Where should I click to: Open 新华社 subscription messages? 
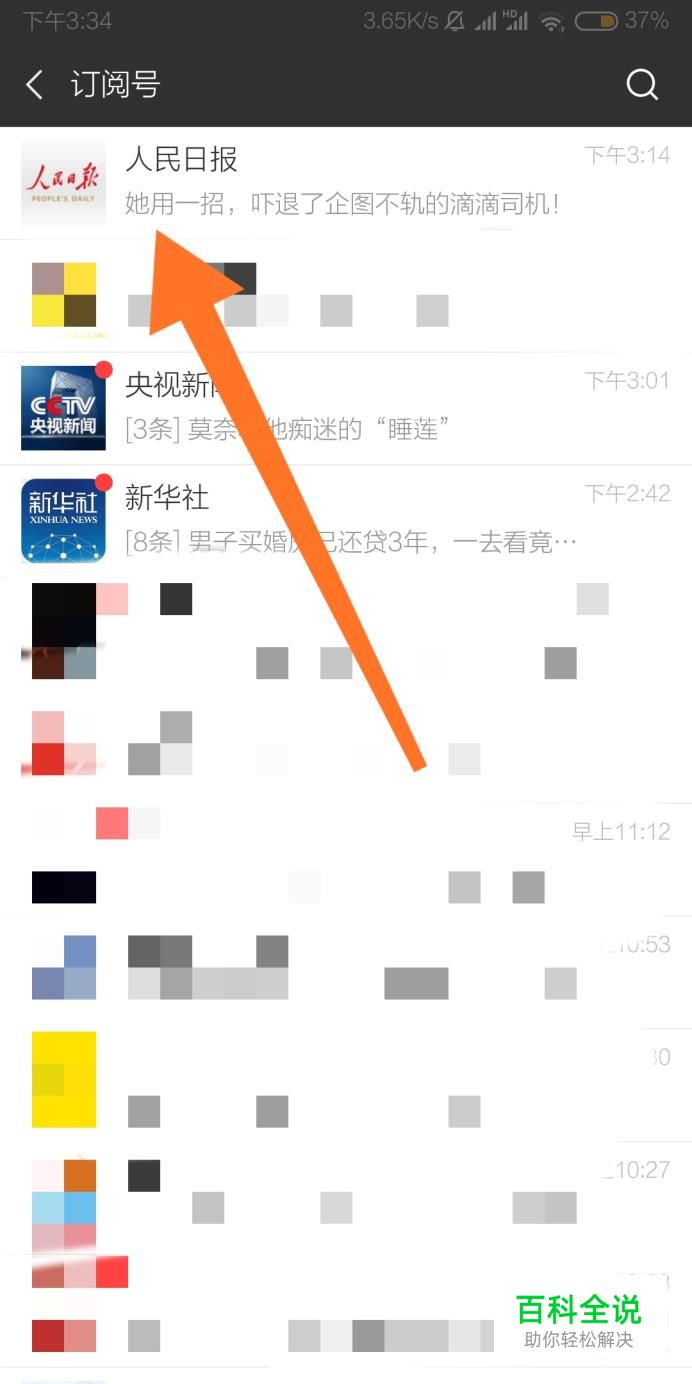click(346, 520)
